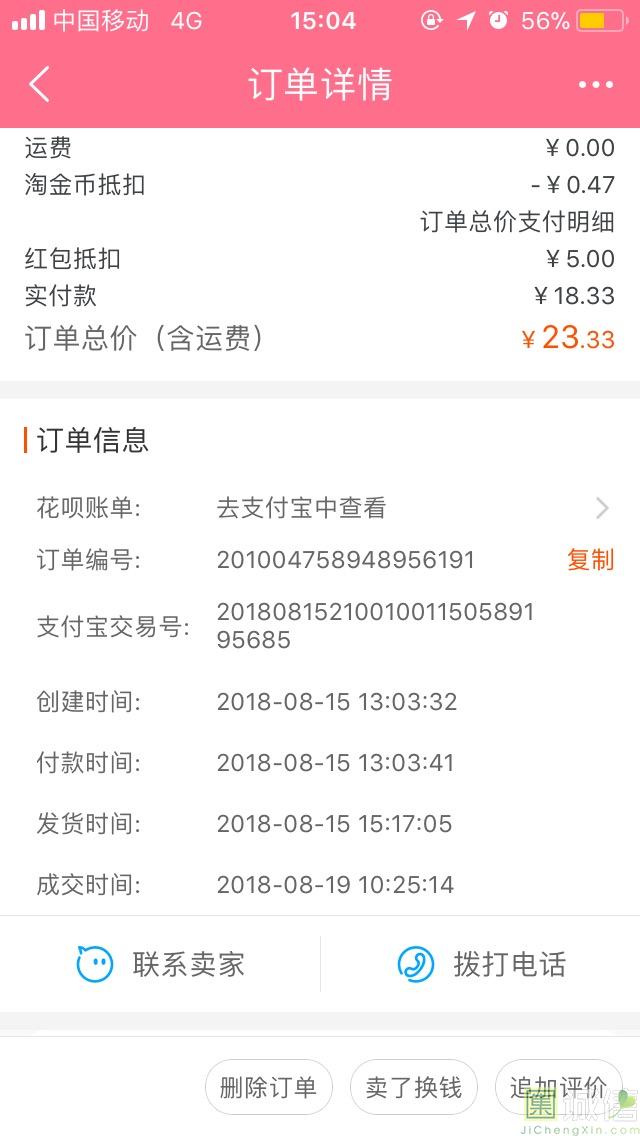
Task: Contact the seller via 联系卖家
Action: [x=160, y=964]
